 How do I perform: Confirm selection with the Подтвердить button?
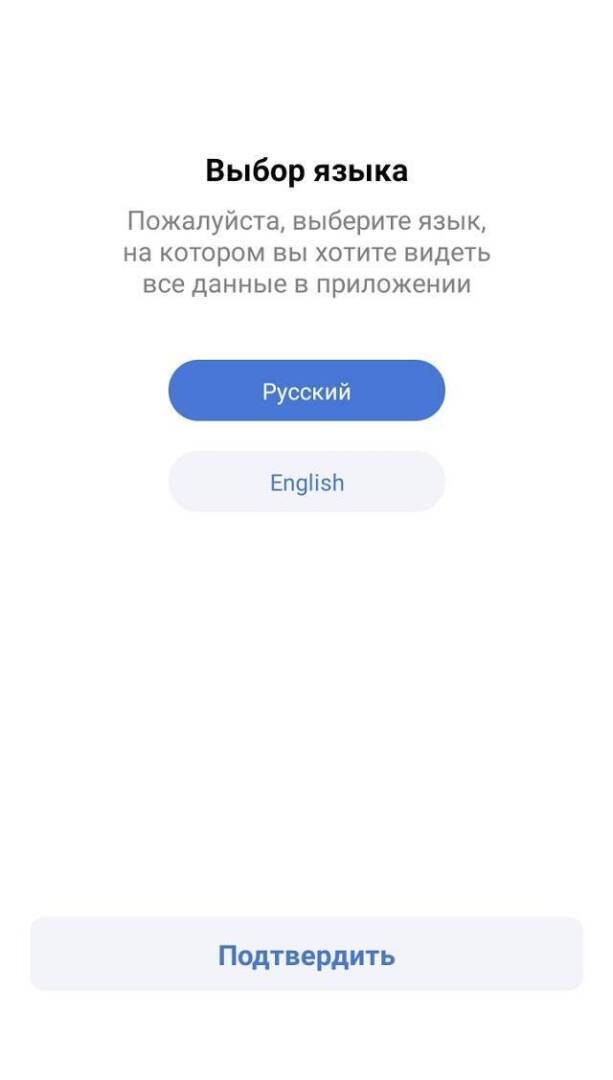tap(306, 955)
